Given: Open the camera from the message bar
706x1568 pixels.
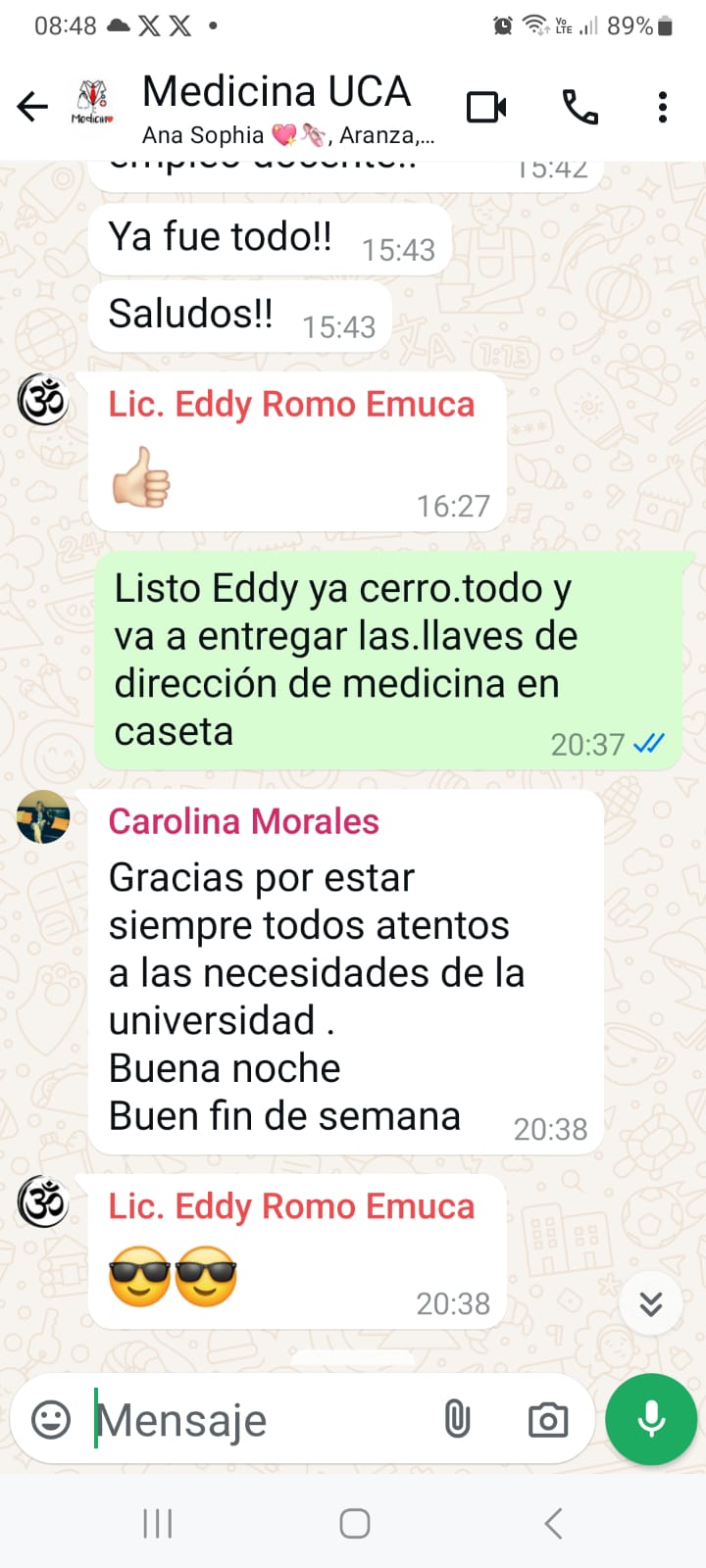Looking at the screenshot, I should tap(548, 1419).
